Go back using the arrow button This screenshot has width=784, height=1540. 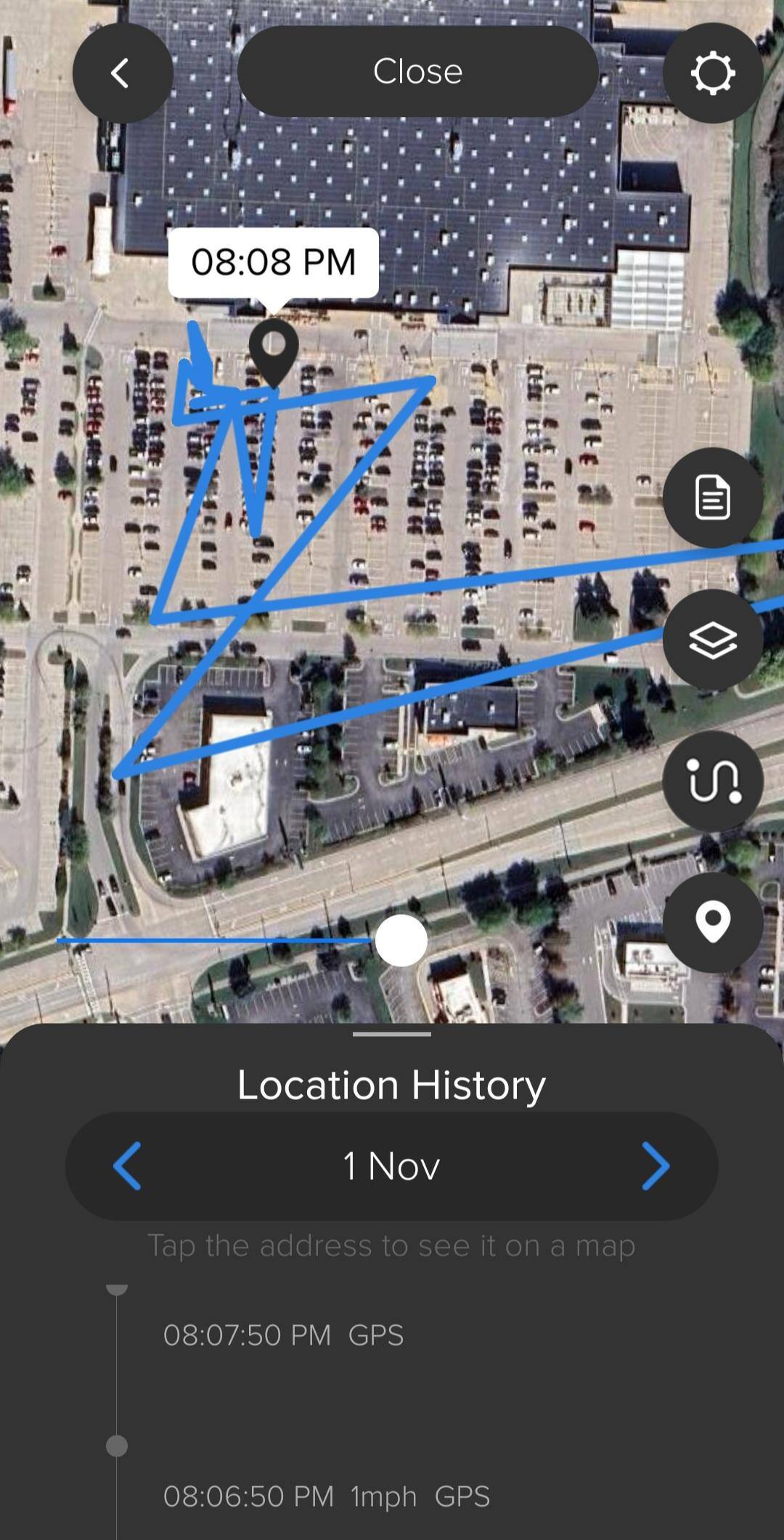point(122,73)
